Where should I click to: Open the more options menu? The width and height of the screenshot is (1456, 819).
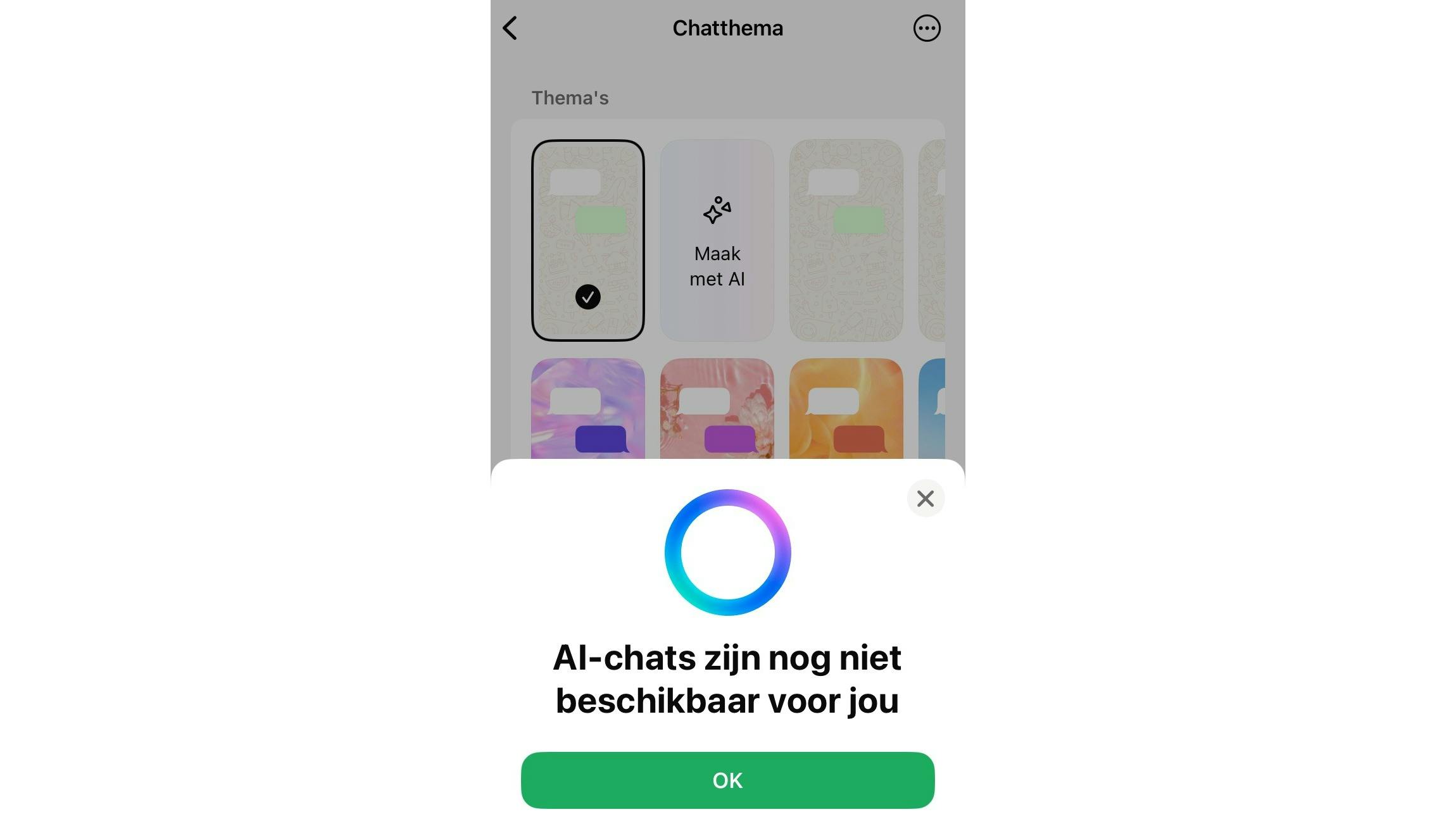pyautogui.click(x=926, y=28)
